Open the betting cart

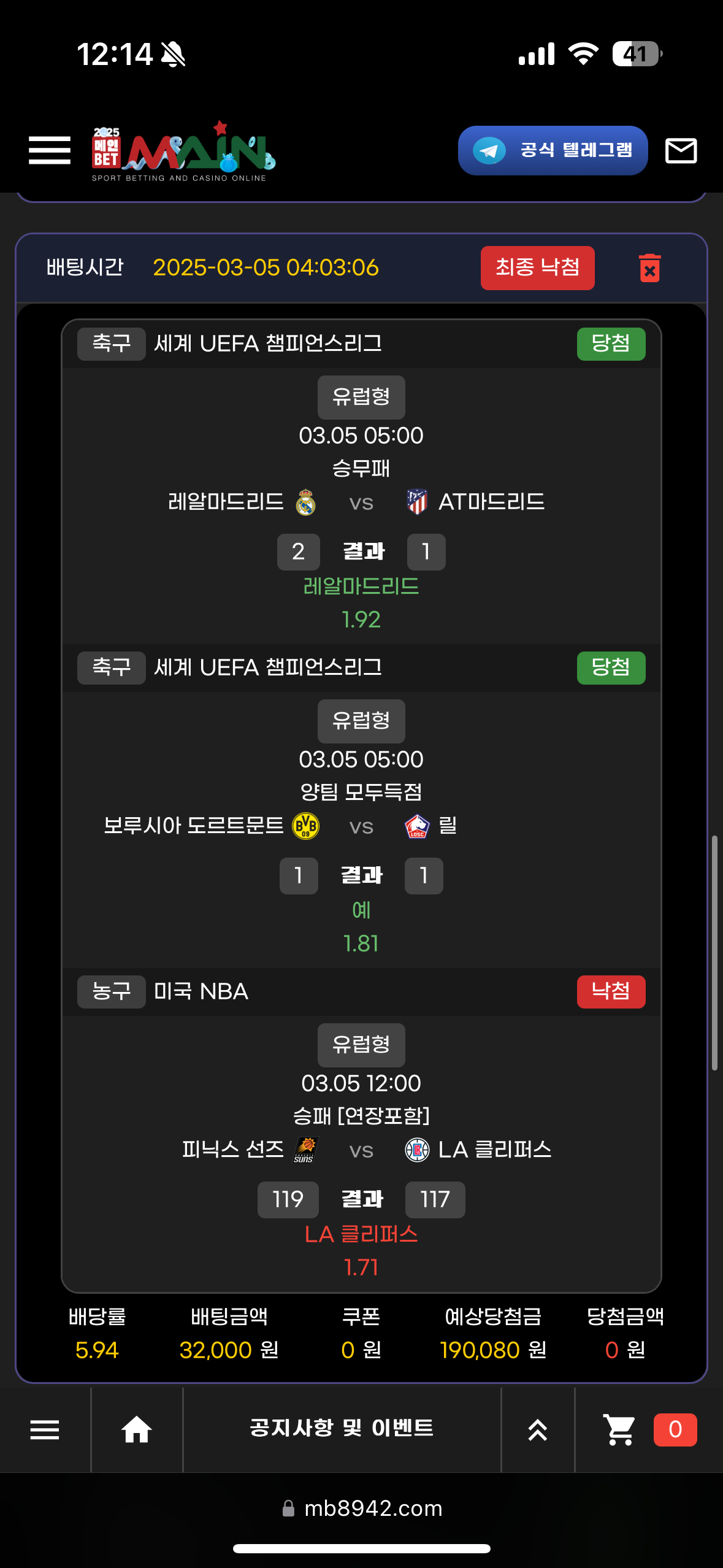(x=620, y=1430)
